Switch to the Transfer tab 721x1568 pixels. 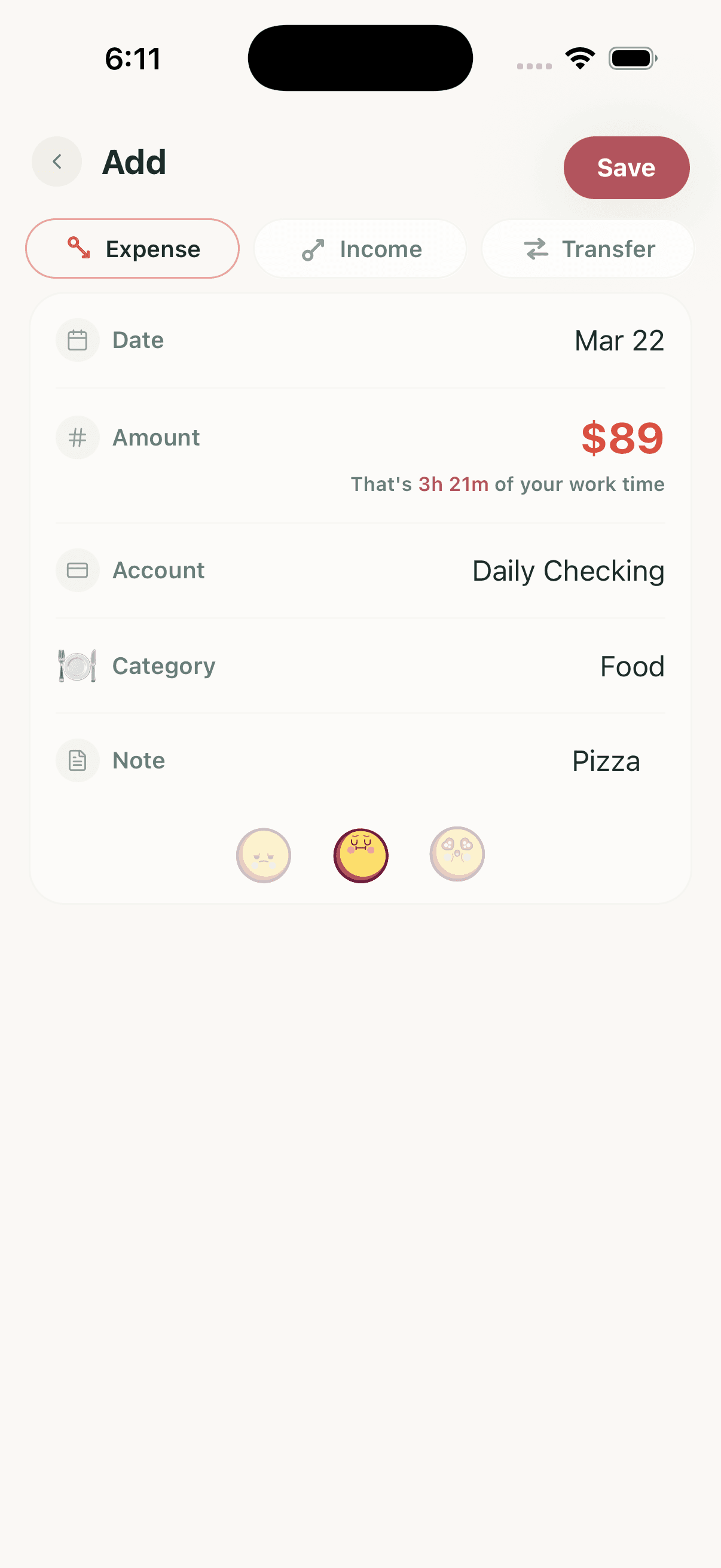(x=588, y=248)
